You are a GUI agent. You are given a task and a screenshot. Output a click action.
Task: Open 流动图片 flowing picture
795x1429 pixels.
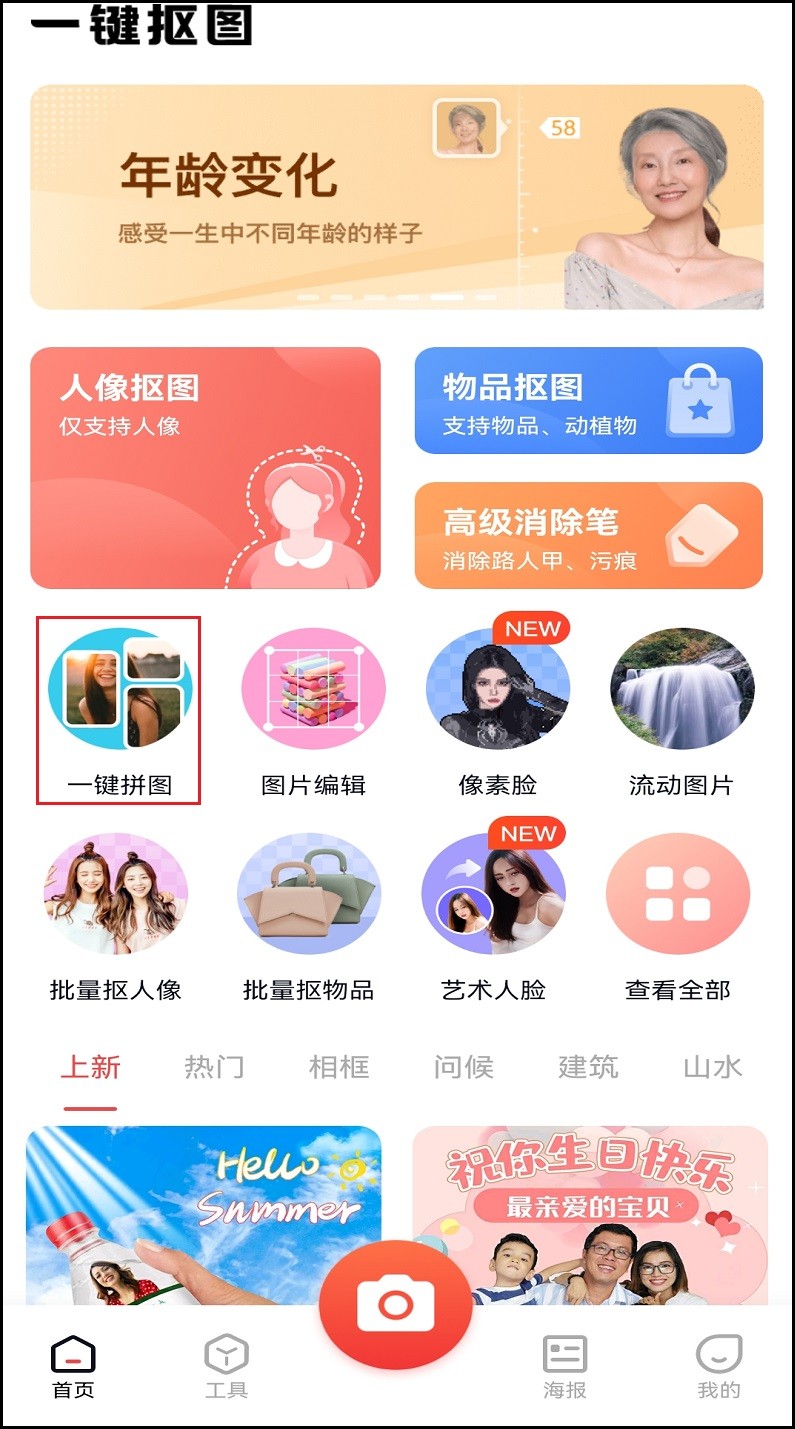(x=682, y=710)
